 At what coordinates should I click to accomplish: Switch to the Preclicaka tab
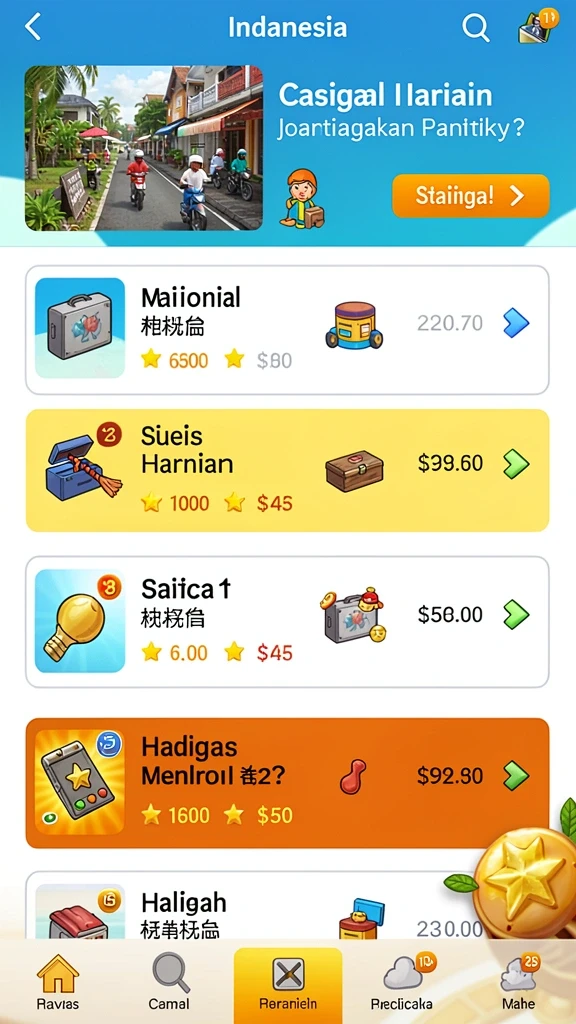coord(402,983)
